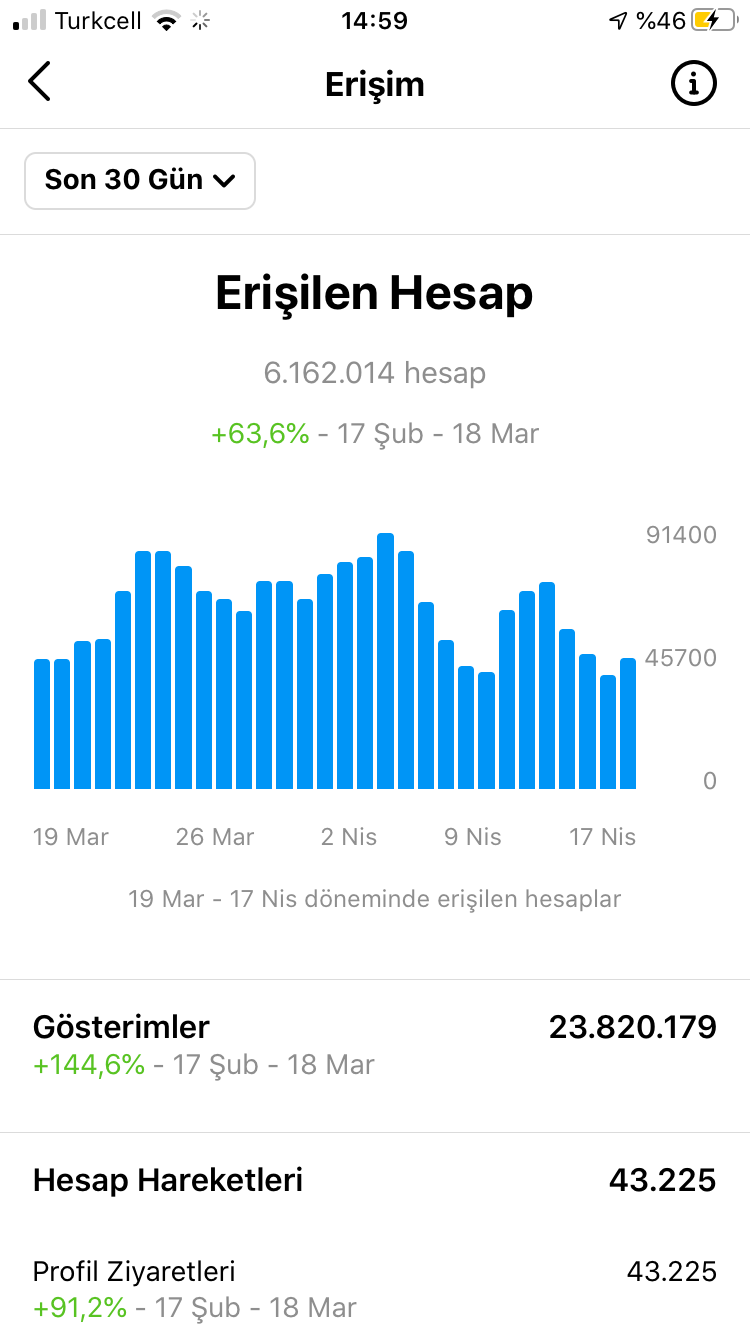Screen dimensions: 750x1334
Task: Go back from the Erişim screen
Action: [x=39, y=82]
